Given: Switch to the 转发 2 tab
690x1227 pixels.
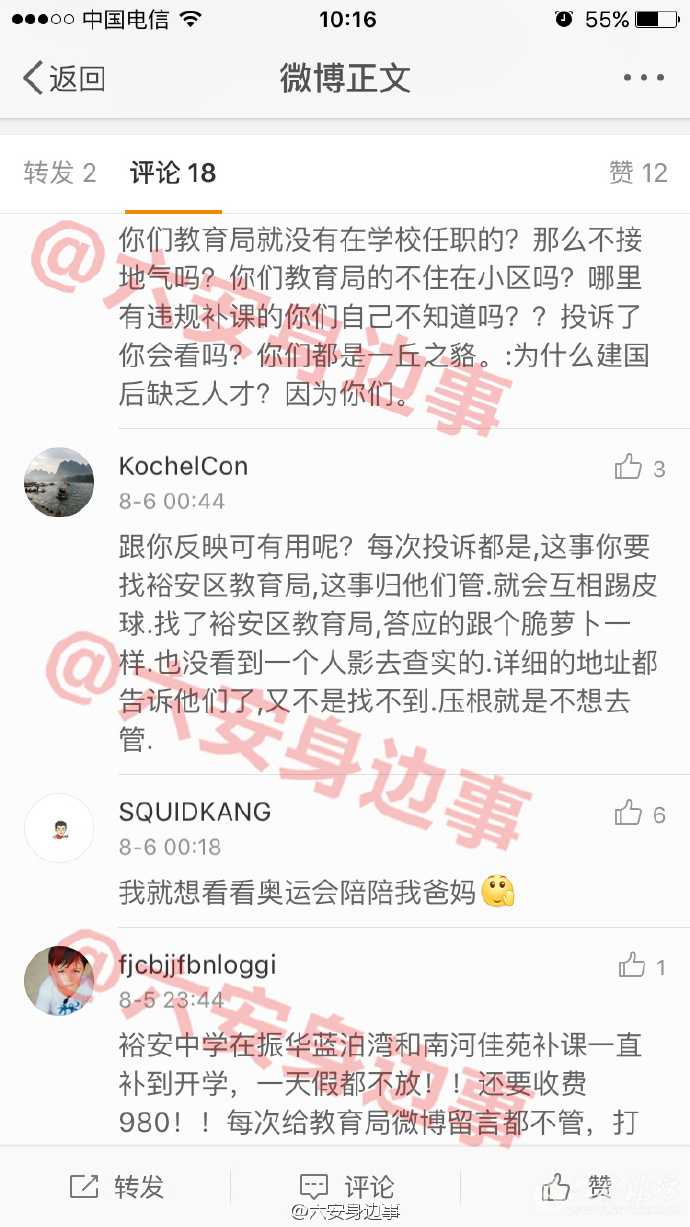Looking at the screenshot, I should 60,173.
